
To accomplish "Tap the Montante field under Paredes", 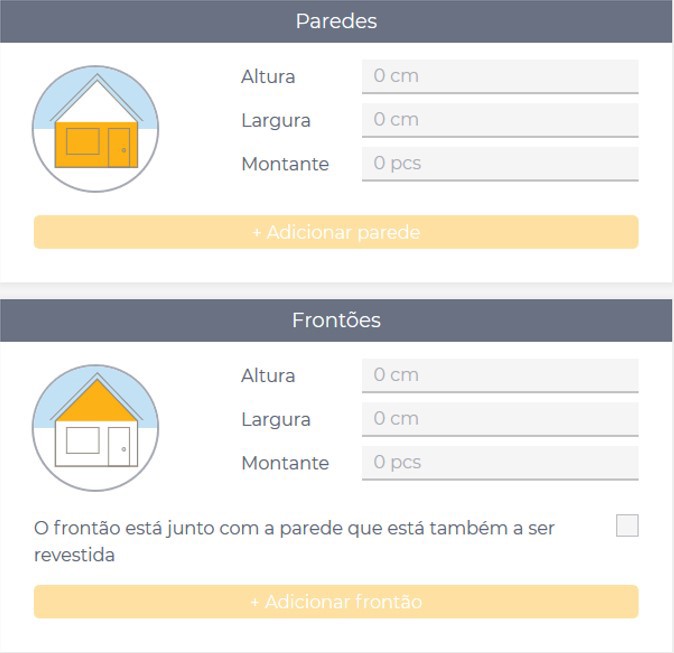I will point(499,163).
